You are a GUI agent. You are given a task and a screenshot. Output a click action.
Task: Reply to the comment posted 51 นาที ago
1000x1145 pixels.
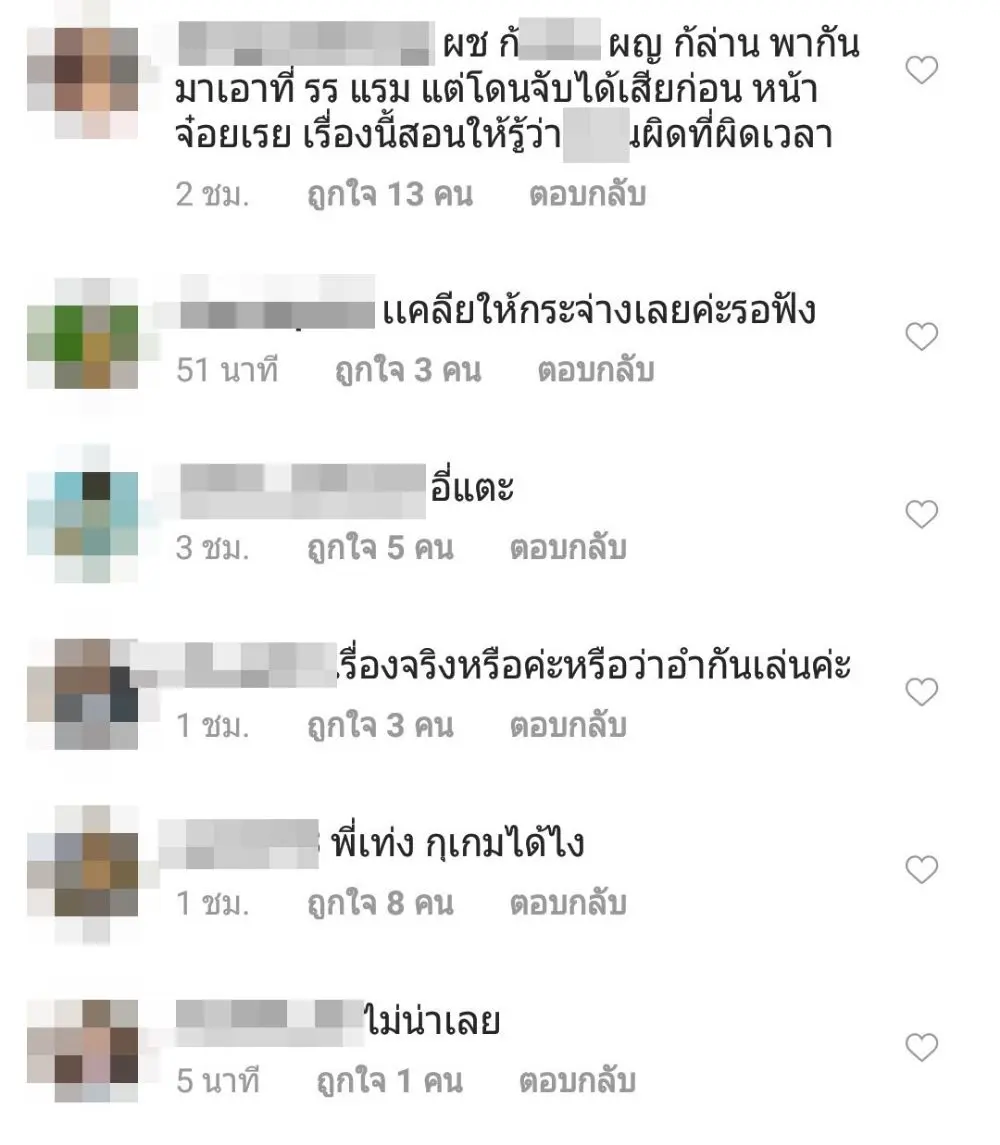pos(596,371)
